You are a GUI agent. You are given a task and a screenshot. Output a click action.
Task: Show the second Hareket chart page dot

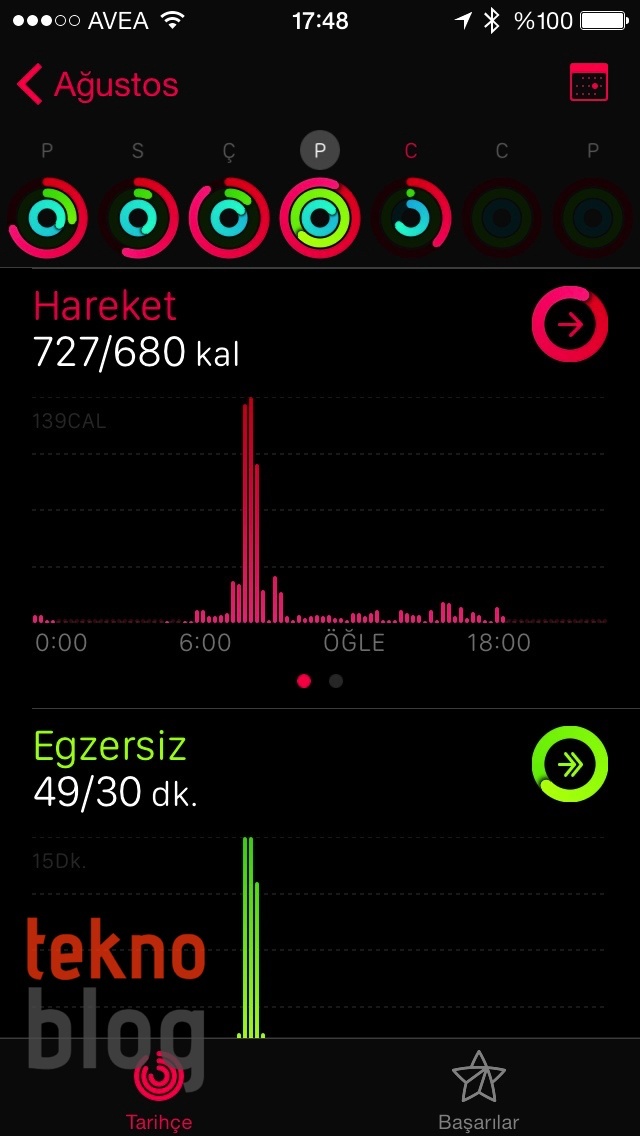pyautogui.click(x=336, y=681)
